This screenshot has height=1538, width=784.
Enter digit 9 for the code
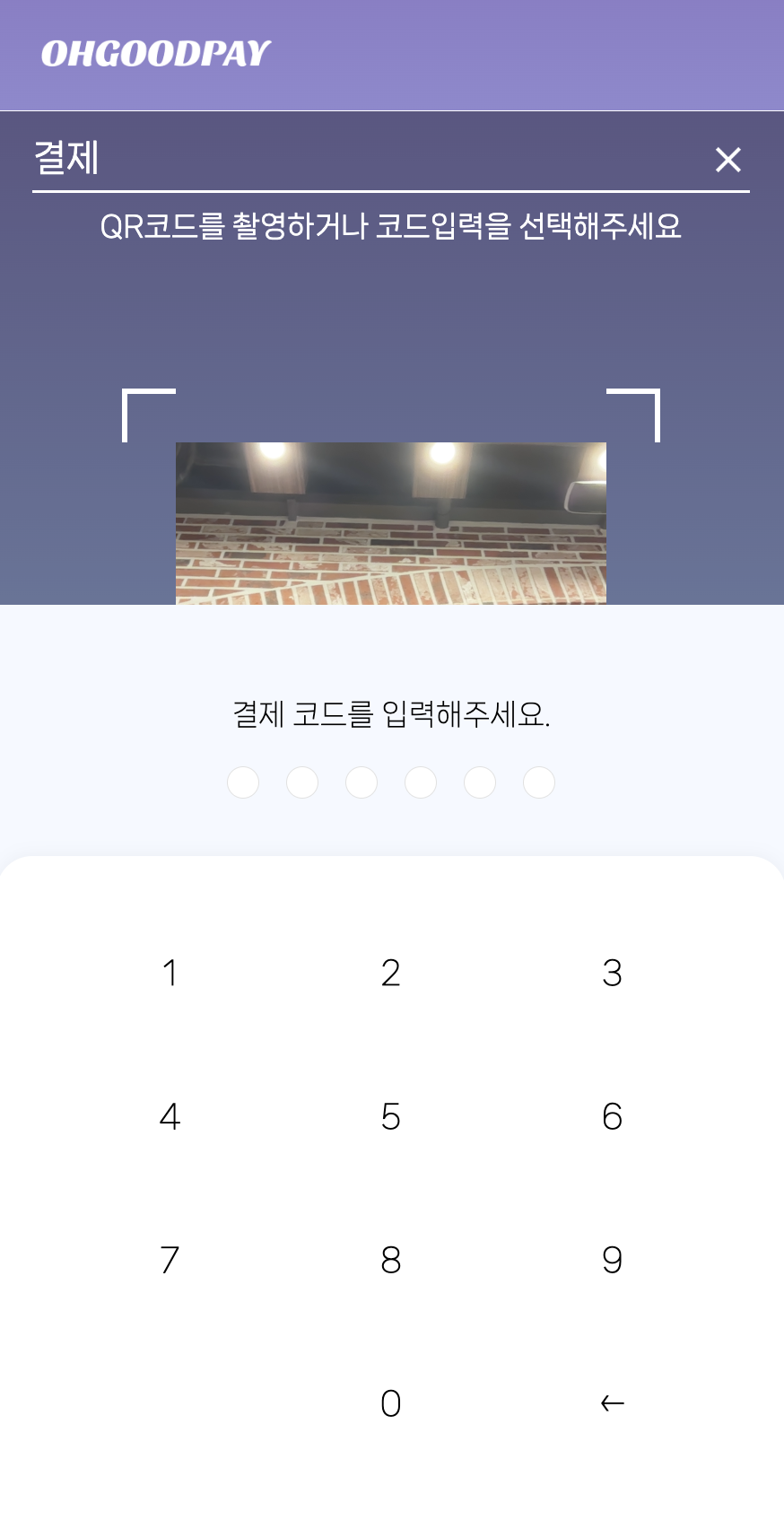pos(612,1260)
